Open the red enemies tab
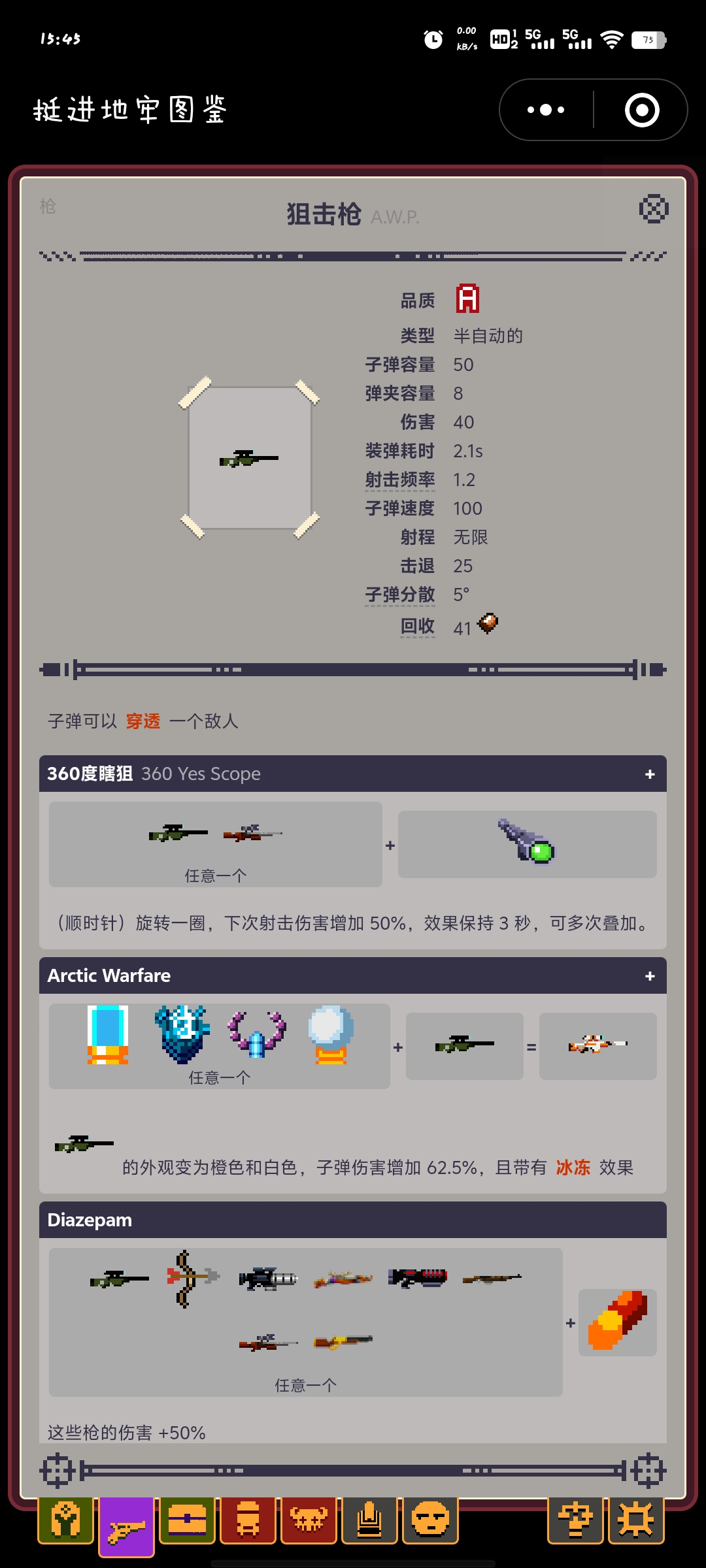Viewport: 706px width, 1568px height. 248,1520
